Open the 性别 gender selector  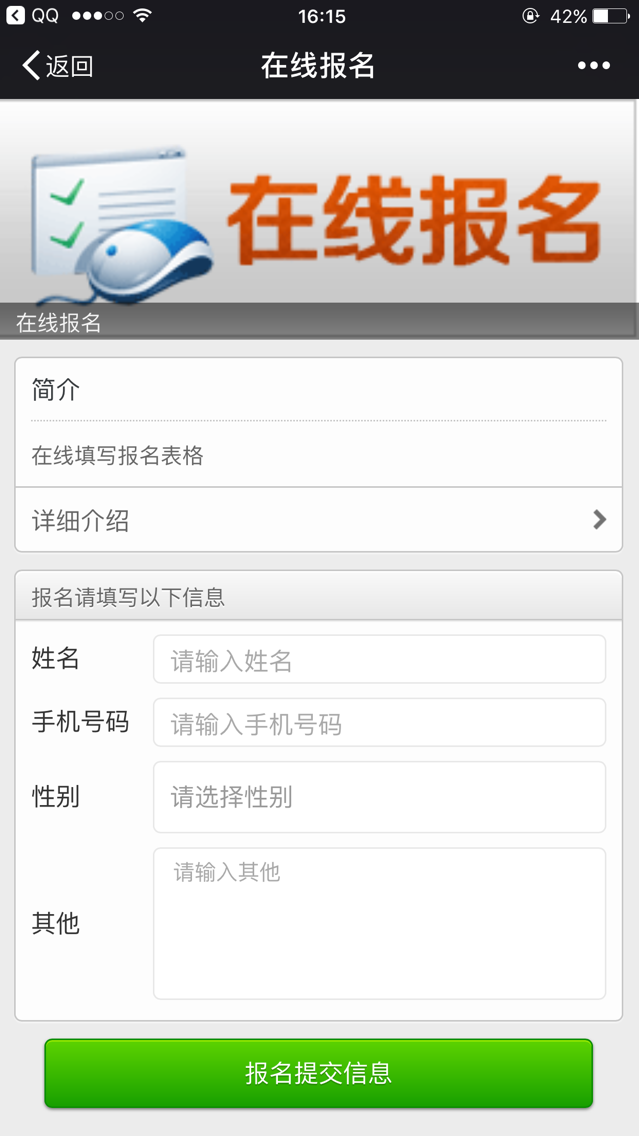click(379, 797)
